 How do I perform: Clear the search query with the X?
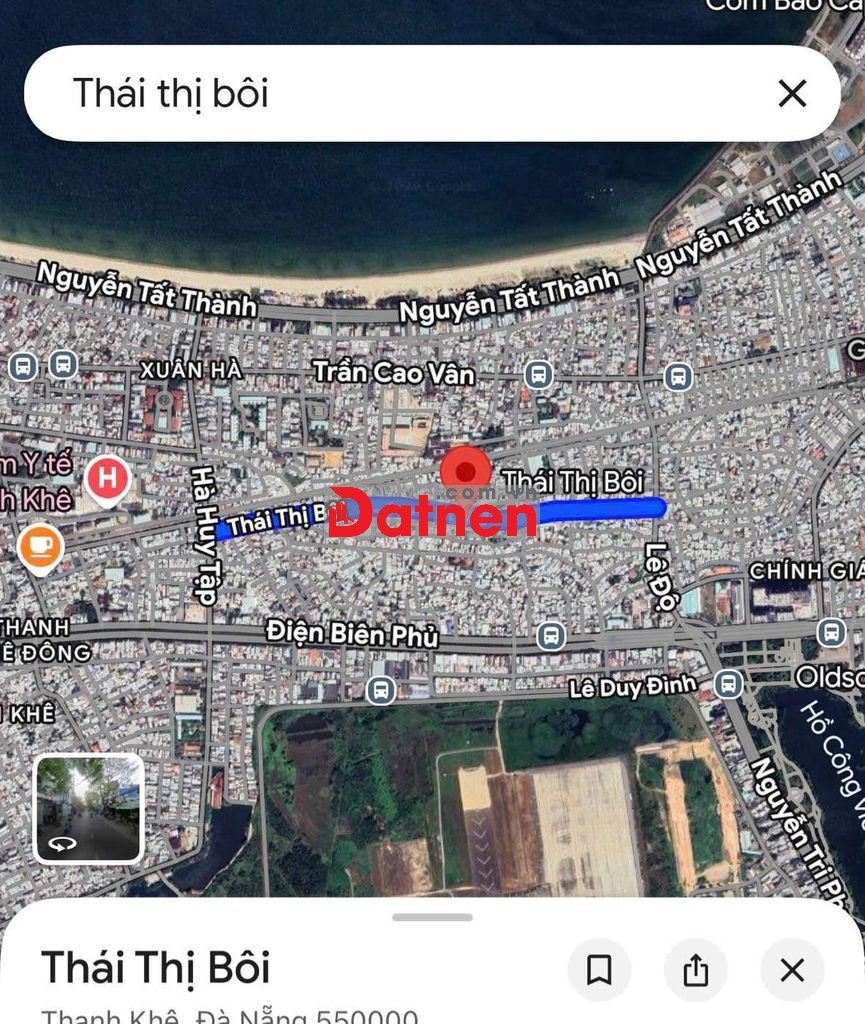(x=792, y=93)
